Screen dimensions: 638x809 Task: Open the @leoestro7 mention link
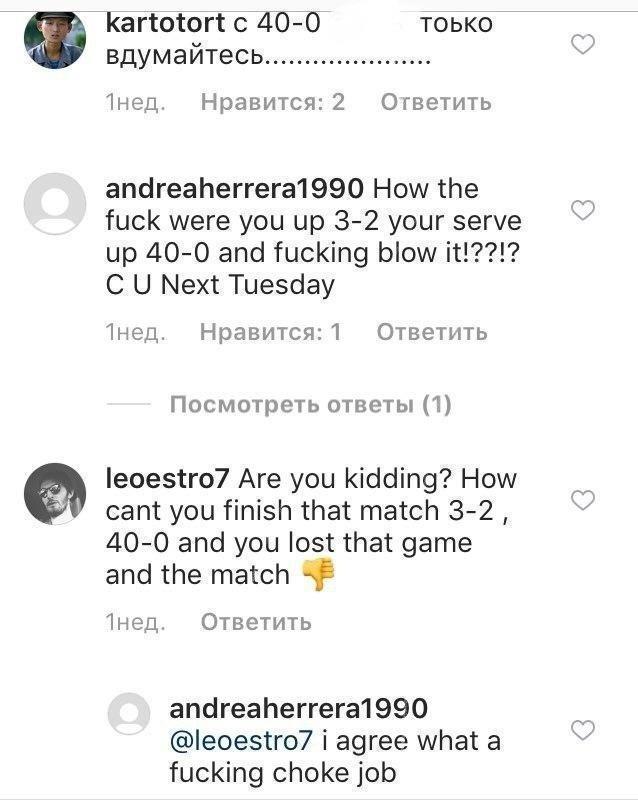click(x=242, y=741)
